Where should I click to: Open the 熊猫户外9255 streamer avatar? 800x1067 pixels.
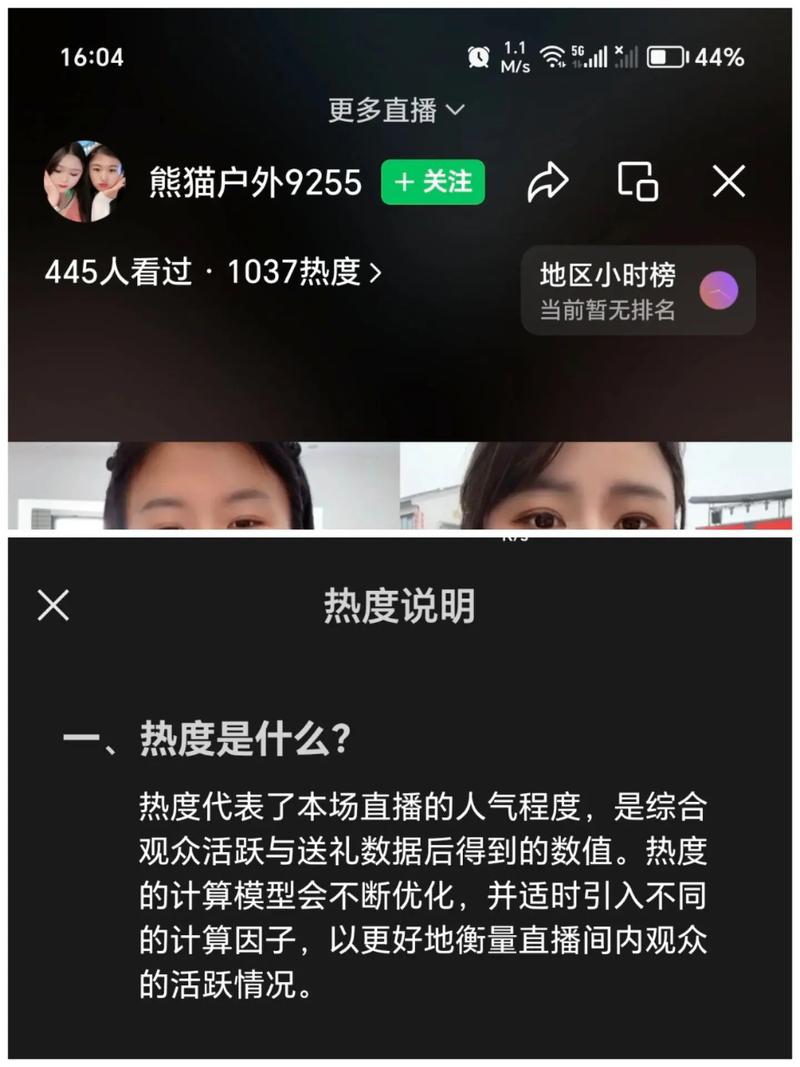click(84, 182)
